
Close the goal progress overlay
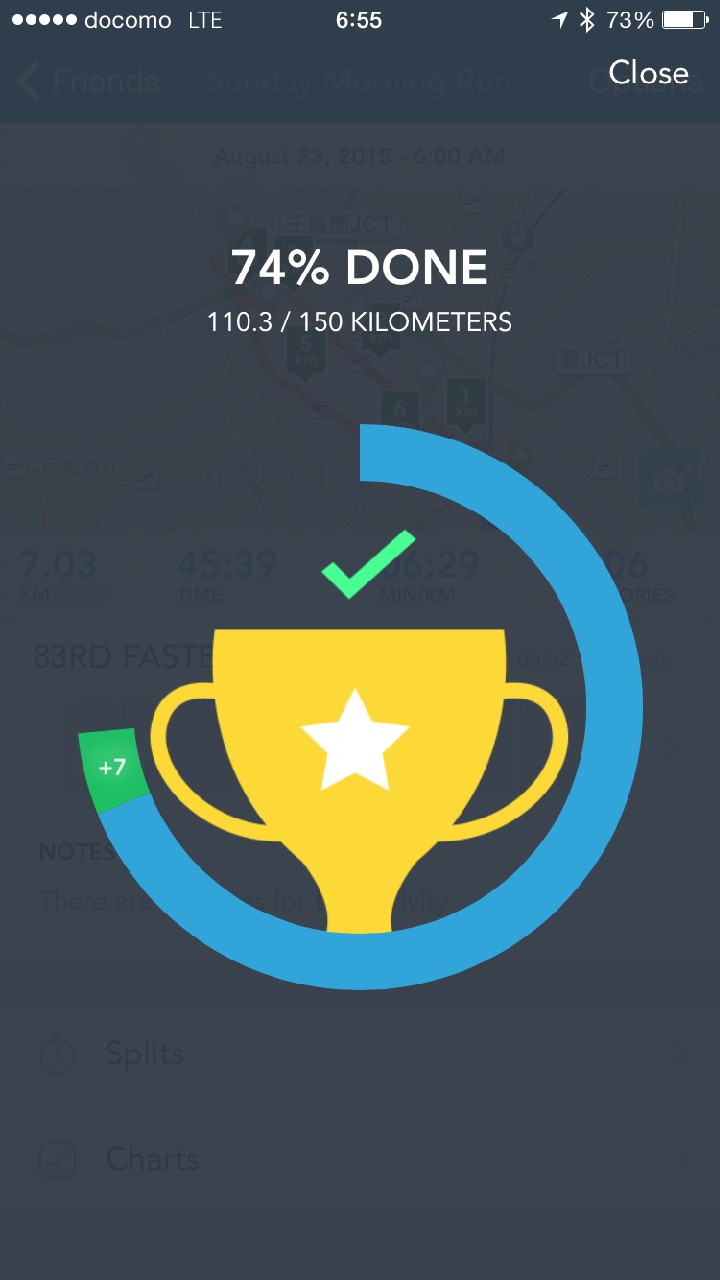click(648, 73)
